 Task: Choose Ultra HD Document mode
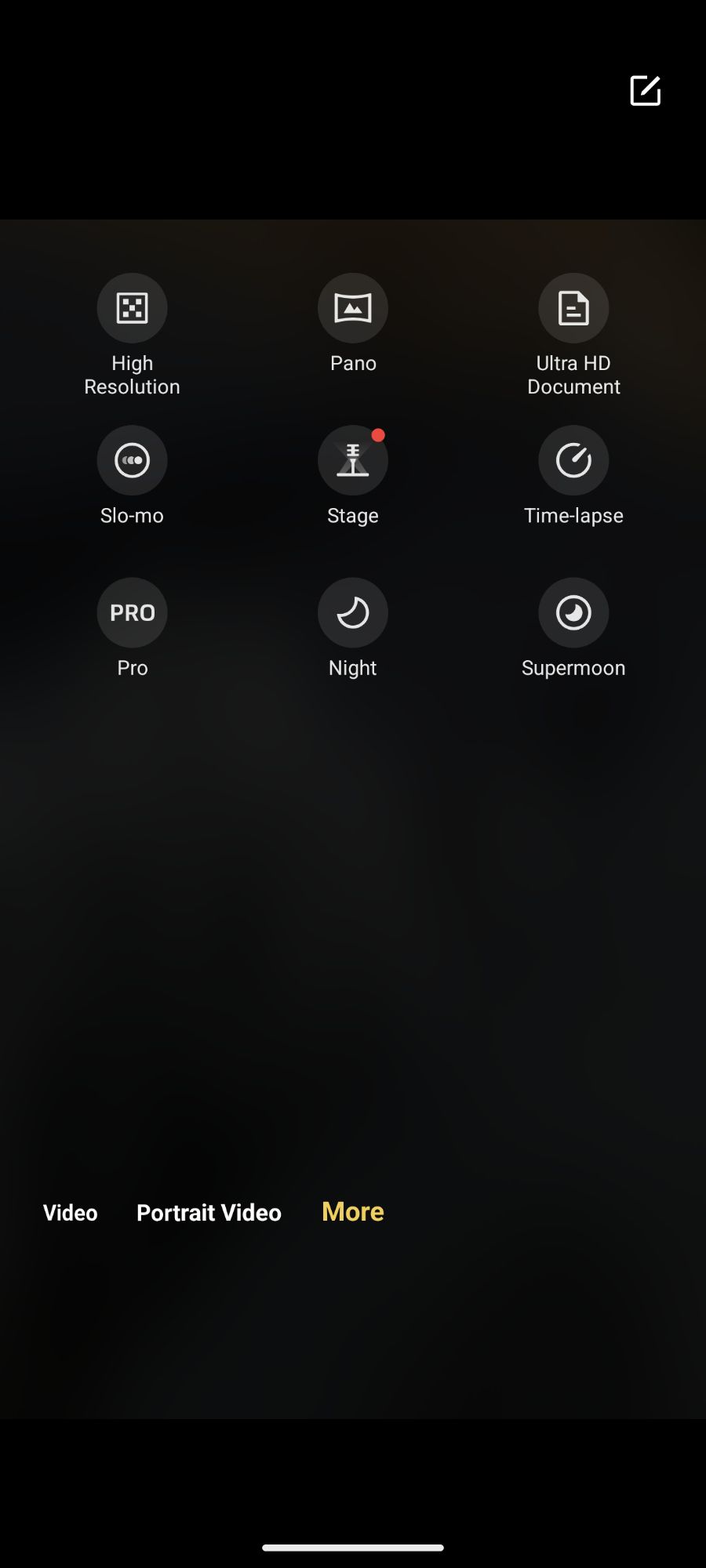(573, 308)
